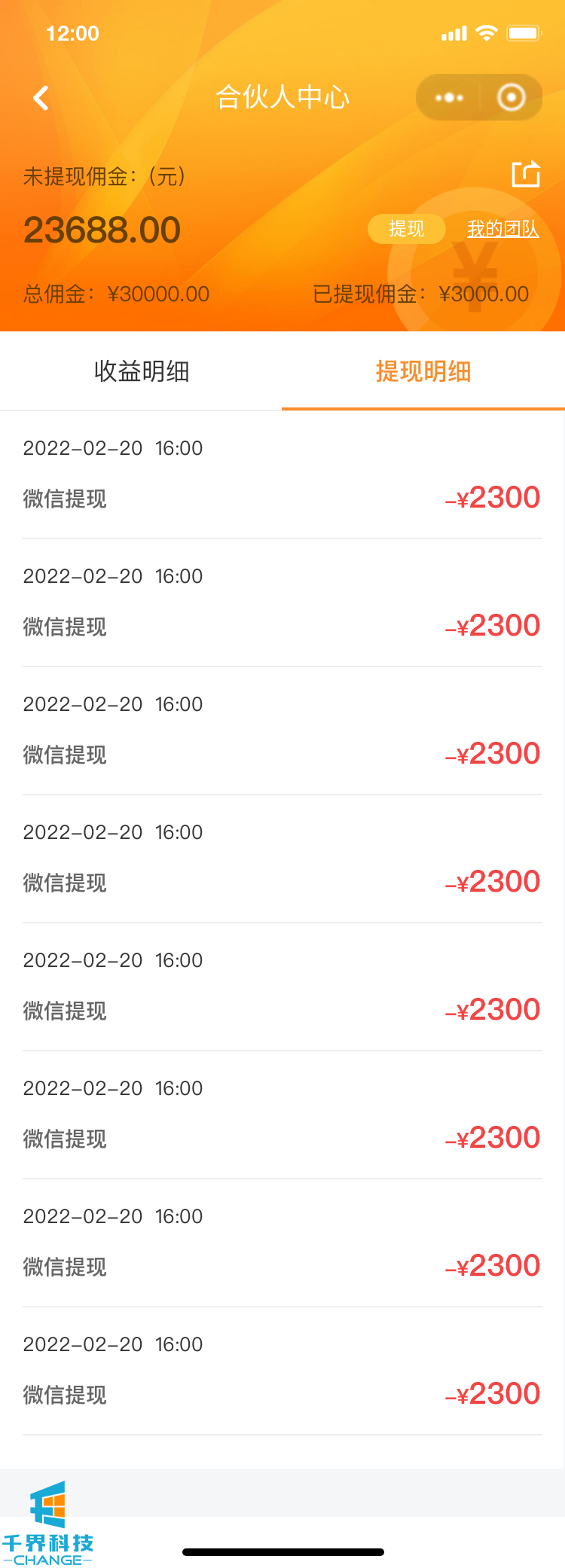
Task: Share the partner center page
Action: [526, 175]
